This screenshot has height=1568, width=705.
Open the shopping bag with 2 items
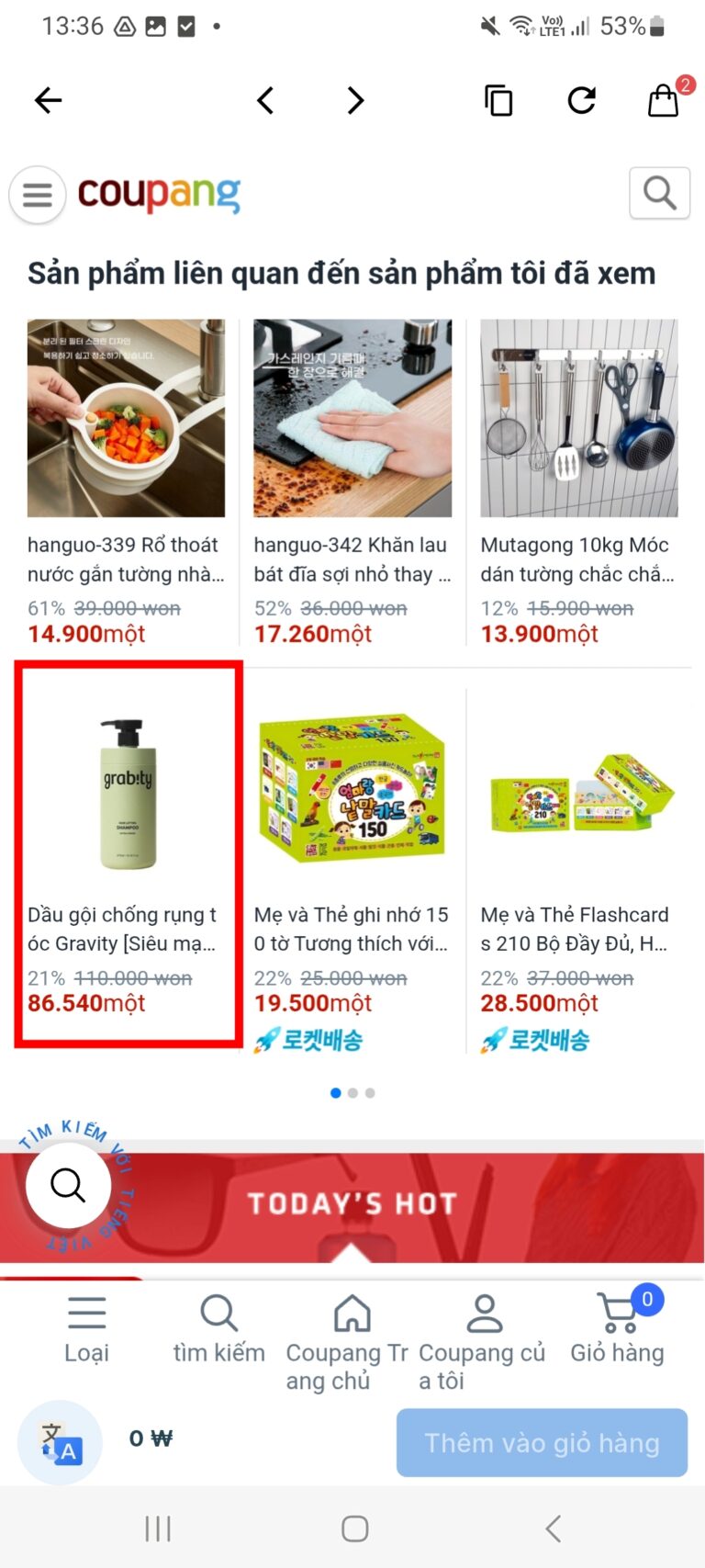click(x=664, y=100)
